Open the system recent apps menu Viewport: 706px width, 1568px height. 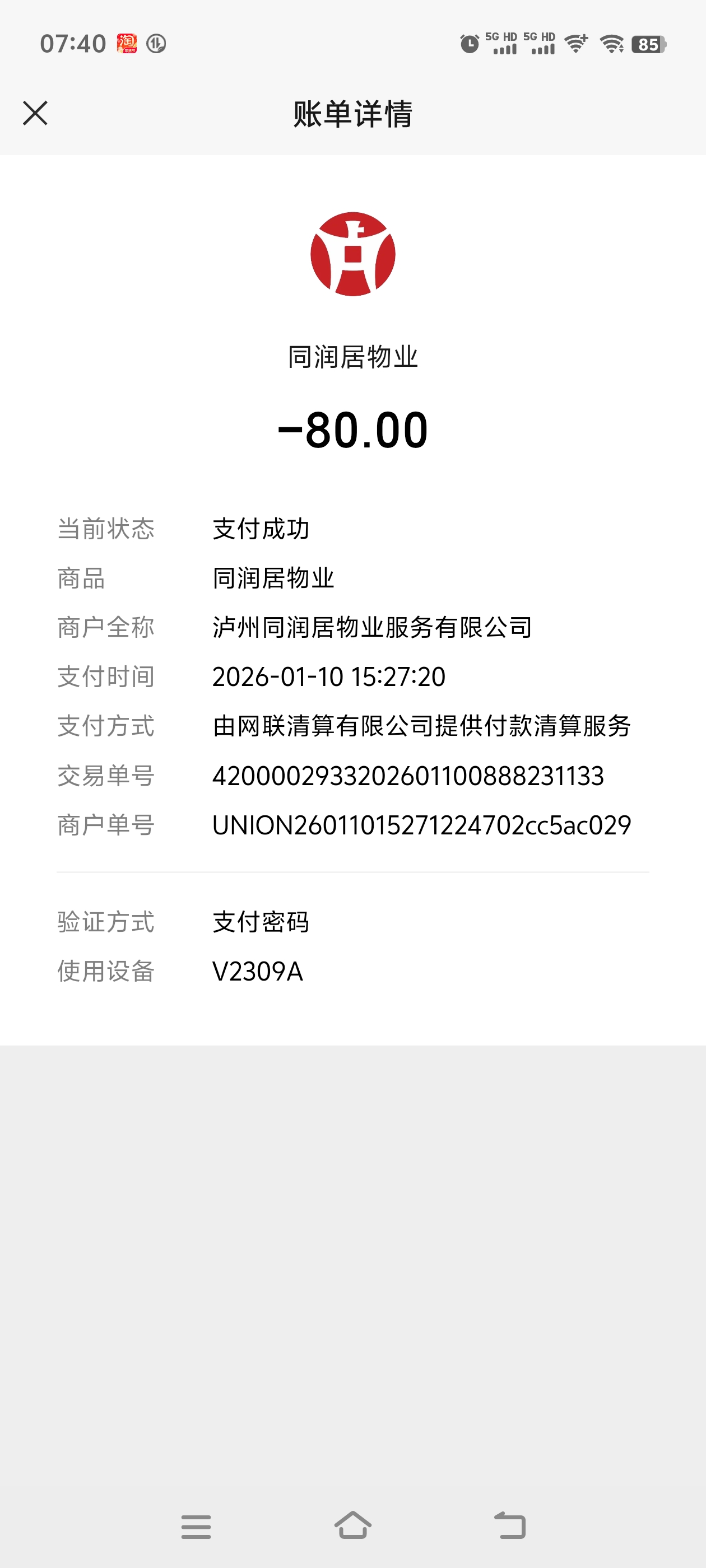pyautogui.click(x=196, y=1527)
